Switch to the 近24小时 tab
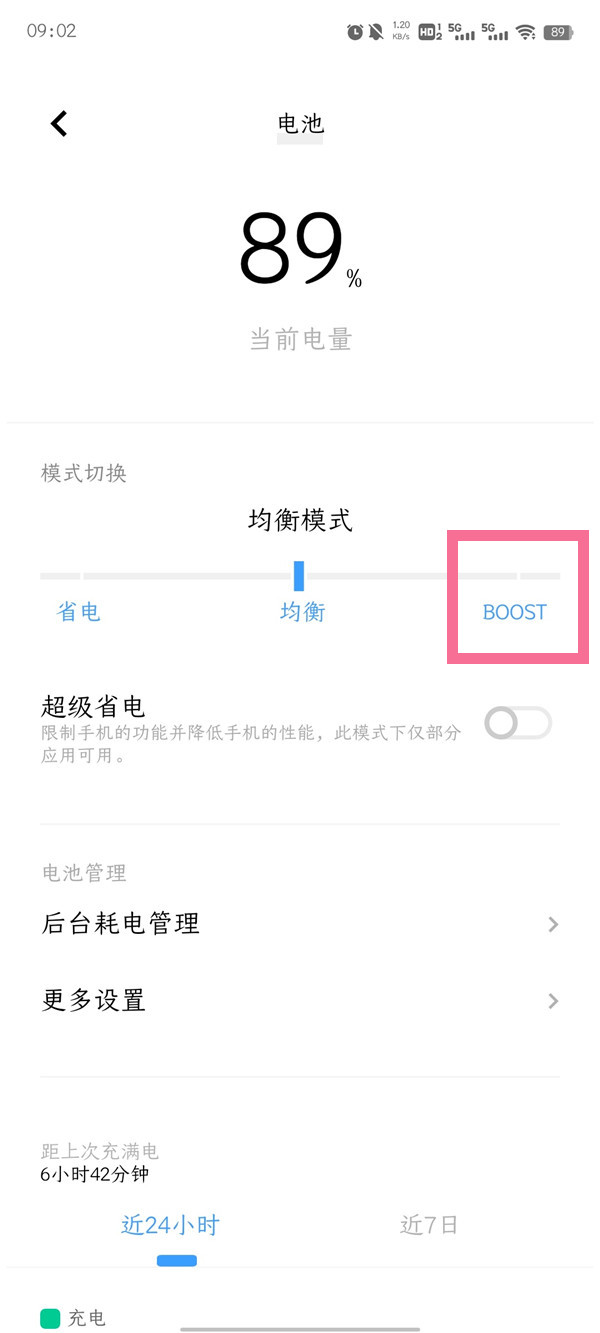This screenshot has height=1333, width=600. [x=170, y=1225]
